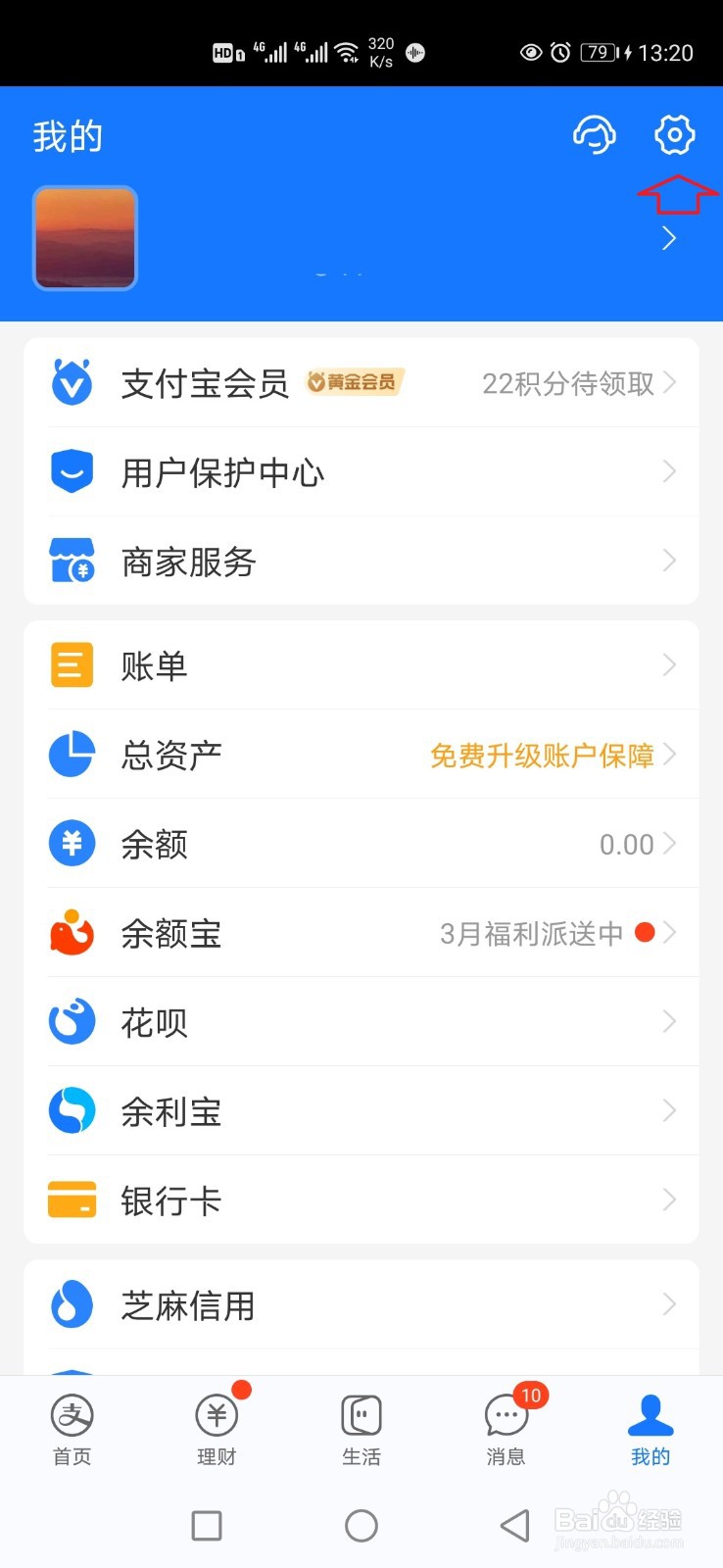Tap the profile avatar thumbnail

[84, 237]
